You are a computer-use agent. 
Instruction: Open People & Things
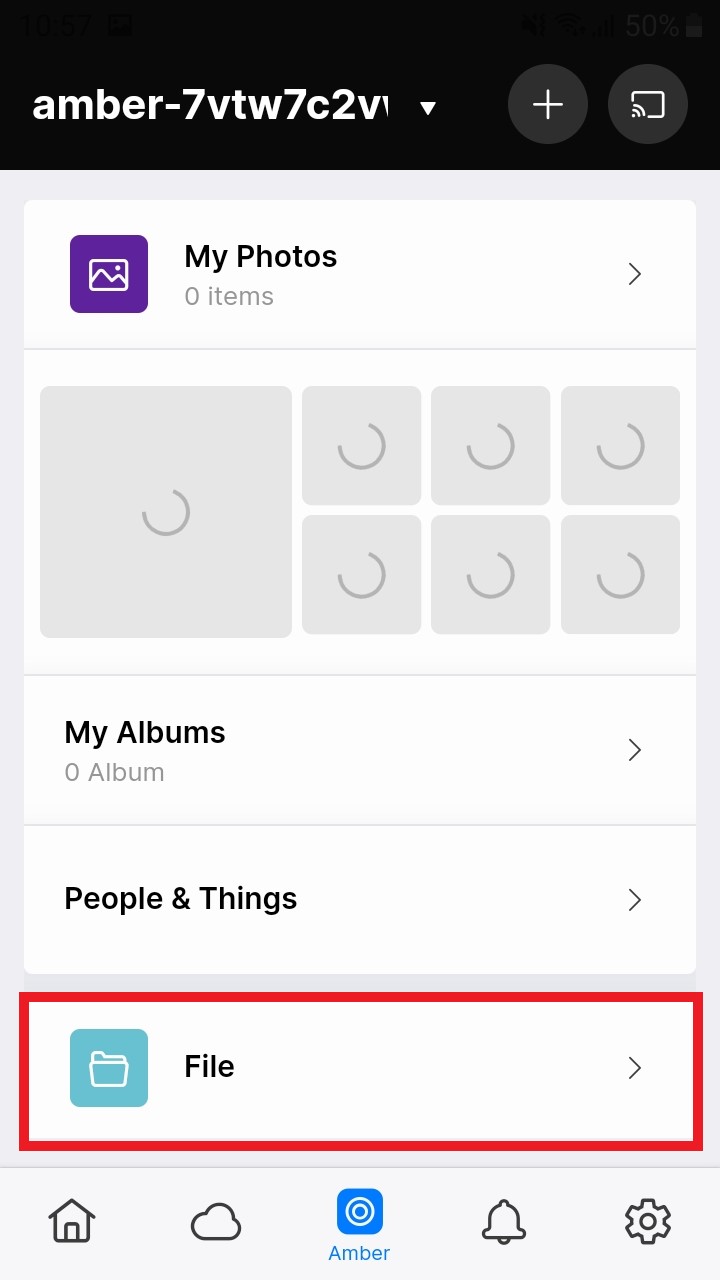coord(360,899)
